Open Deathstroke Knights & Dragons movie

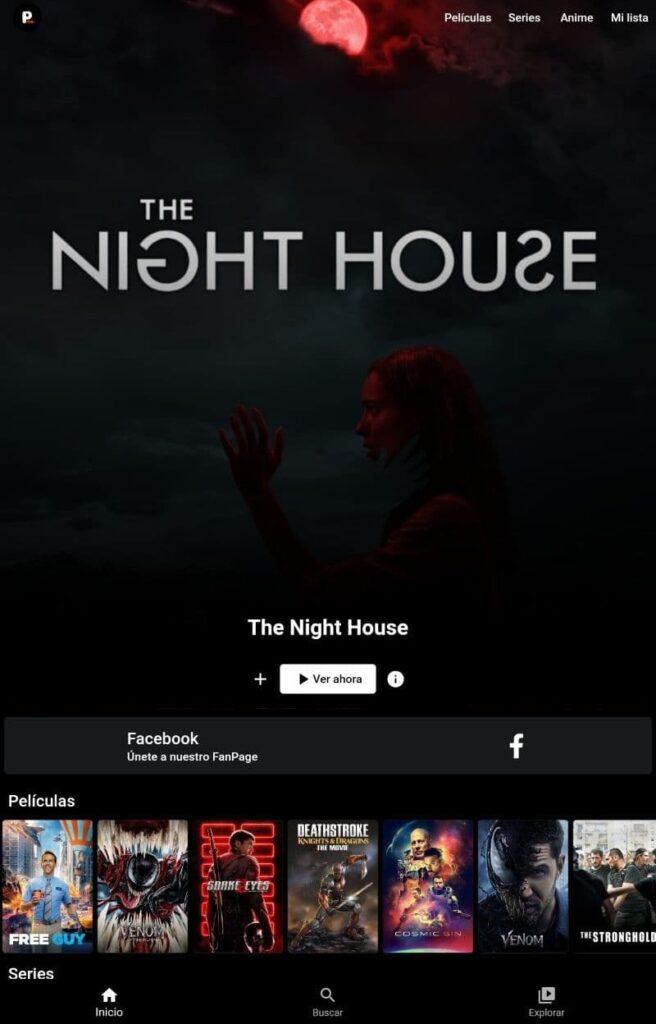click(x=333, y=886)
